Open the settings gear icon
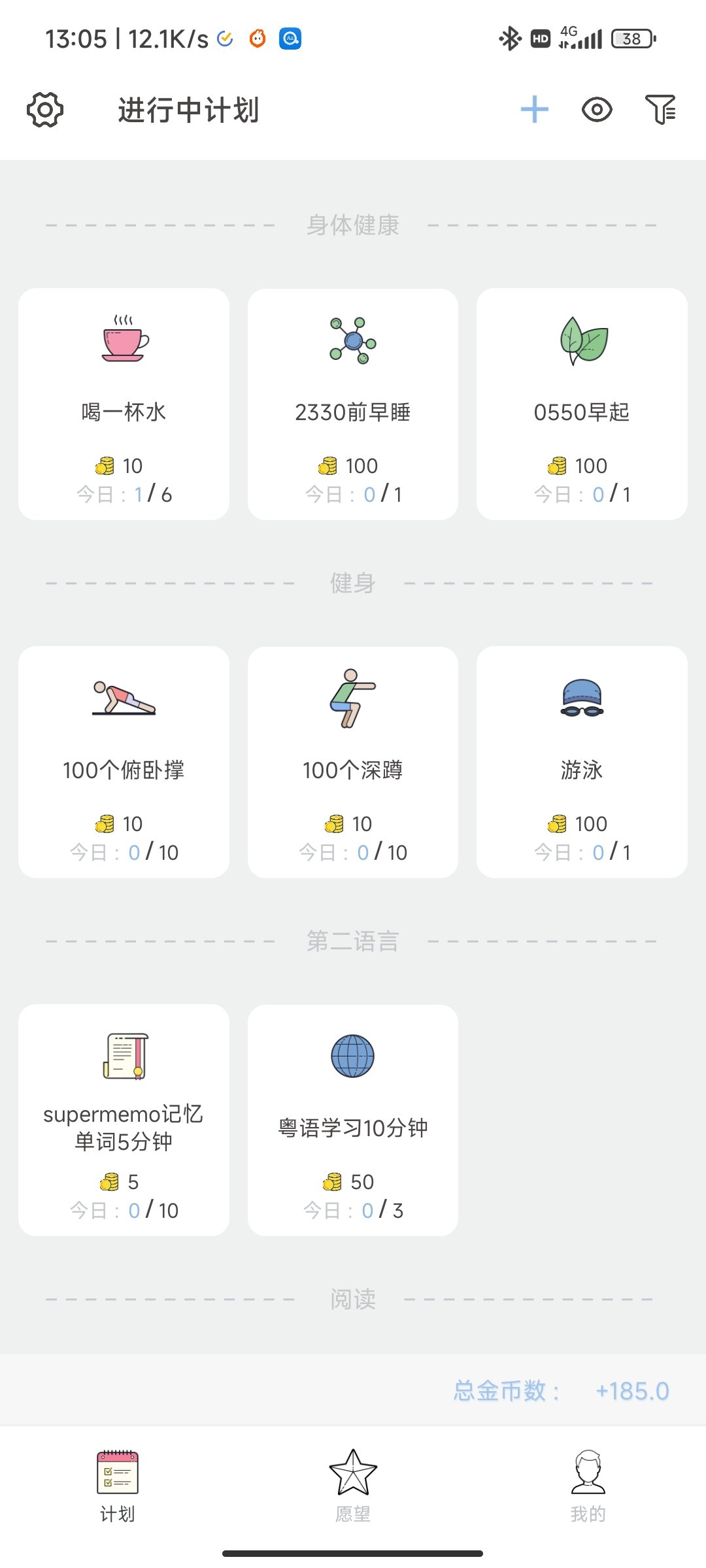 45,110
